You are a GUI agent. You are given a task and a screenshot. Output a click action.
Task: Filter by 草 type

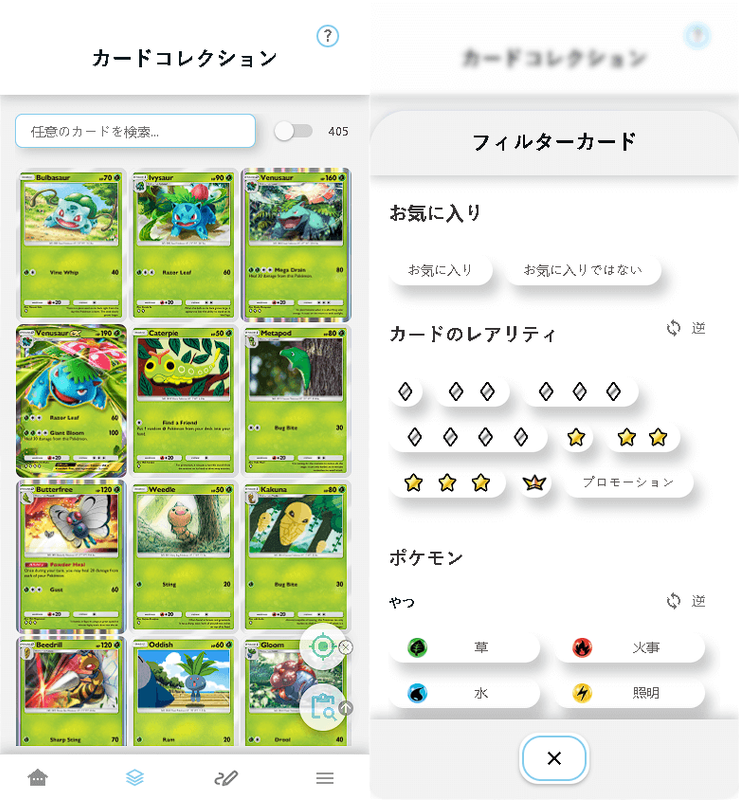click(x=464, y=648)
